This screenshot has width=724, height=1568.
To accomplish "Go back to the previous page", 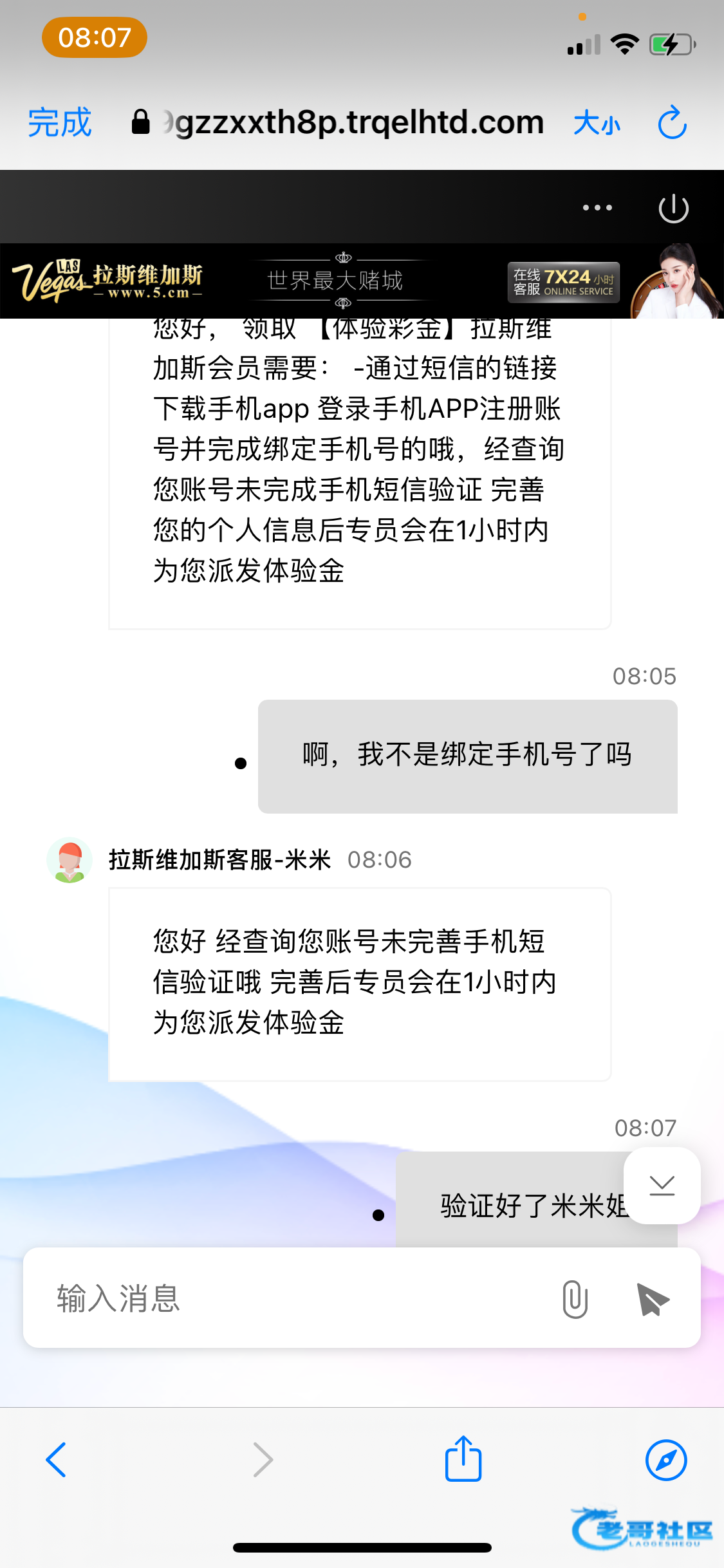I will pyautogui.click(x=57, y=1459).
